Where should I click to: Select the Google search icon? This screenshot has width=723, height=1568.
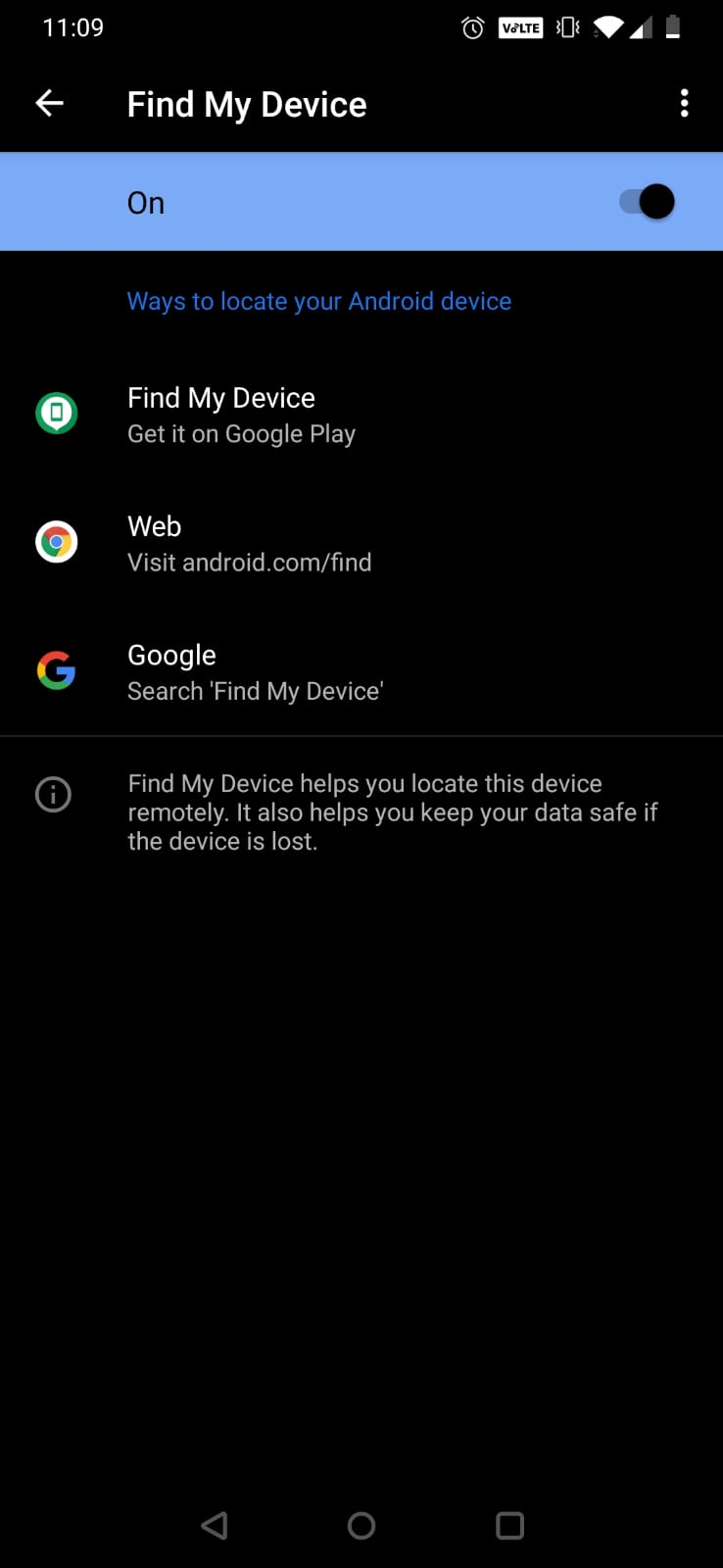(56, 670)
